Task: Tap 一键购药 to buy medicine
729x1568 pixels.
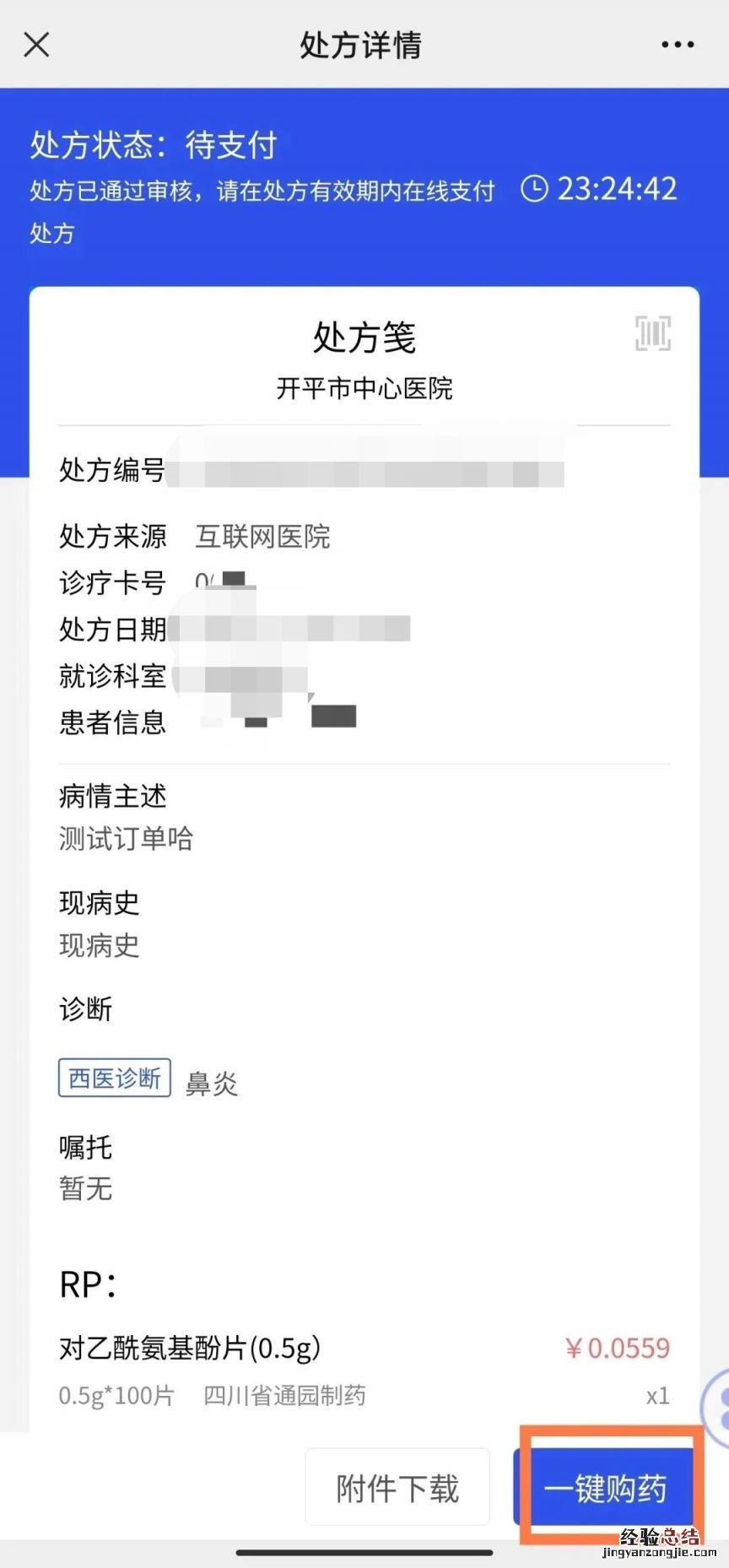Action: click(605, 1488)
